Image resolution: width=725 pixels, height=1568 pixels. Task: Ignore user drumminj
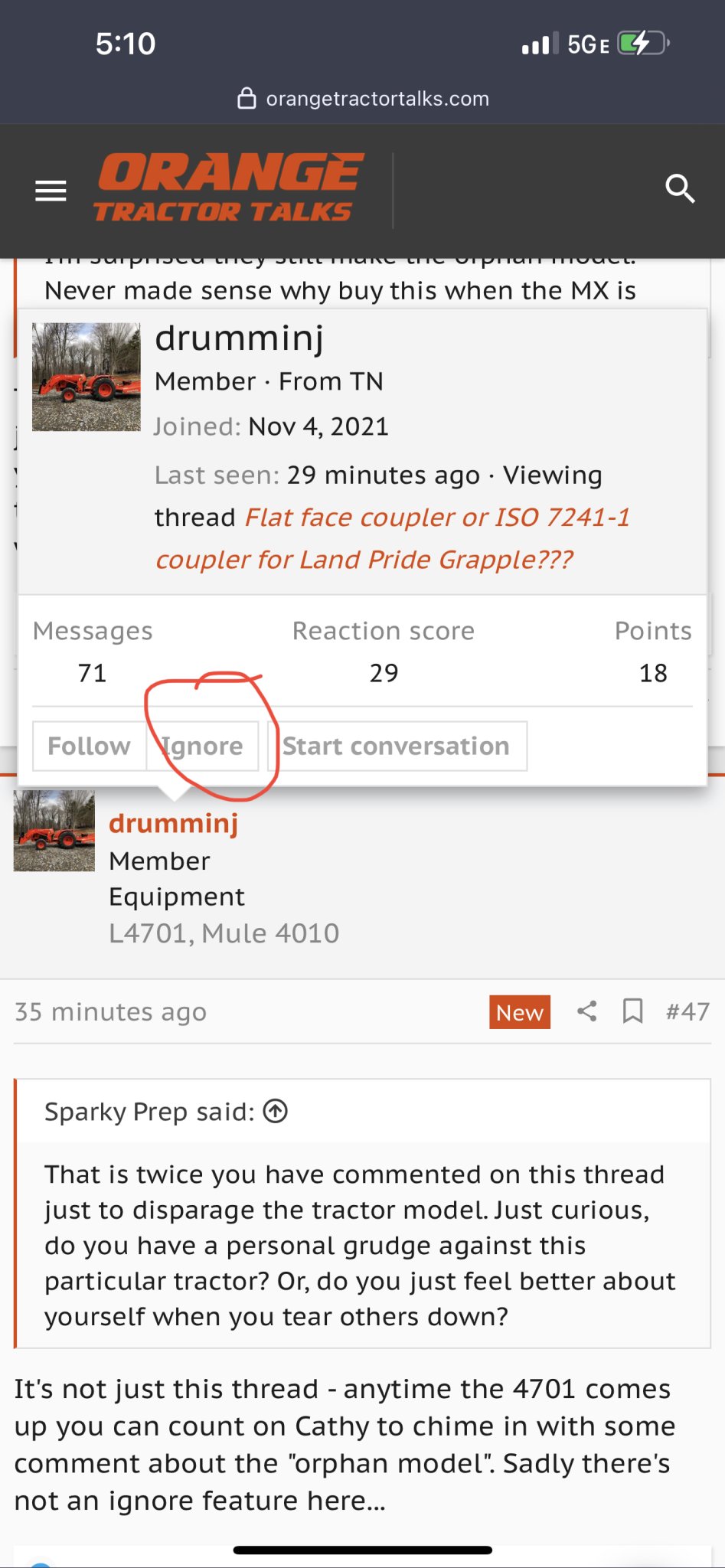click(203, 746)
